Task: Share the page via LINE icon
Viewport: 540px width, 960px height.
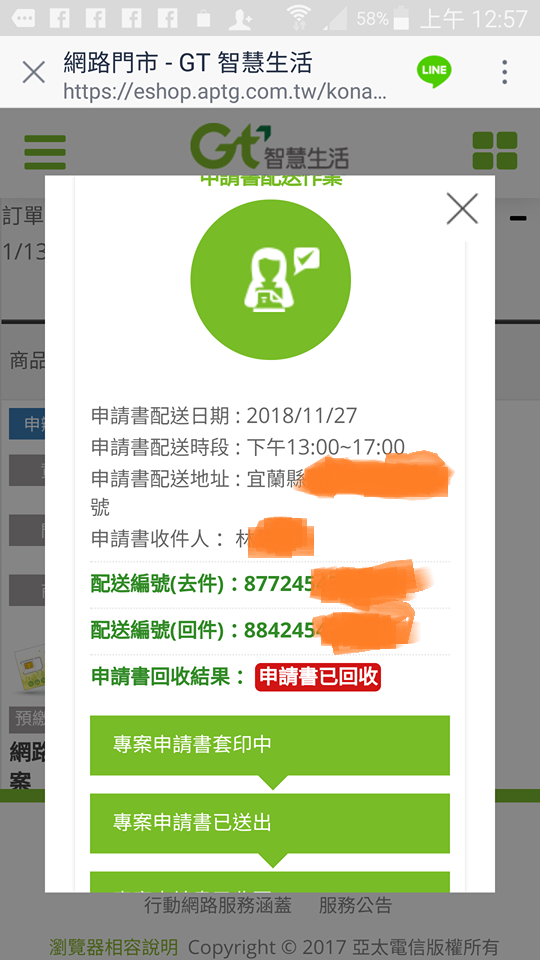Action: (434, 72)
